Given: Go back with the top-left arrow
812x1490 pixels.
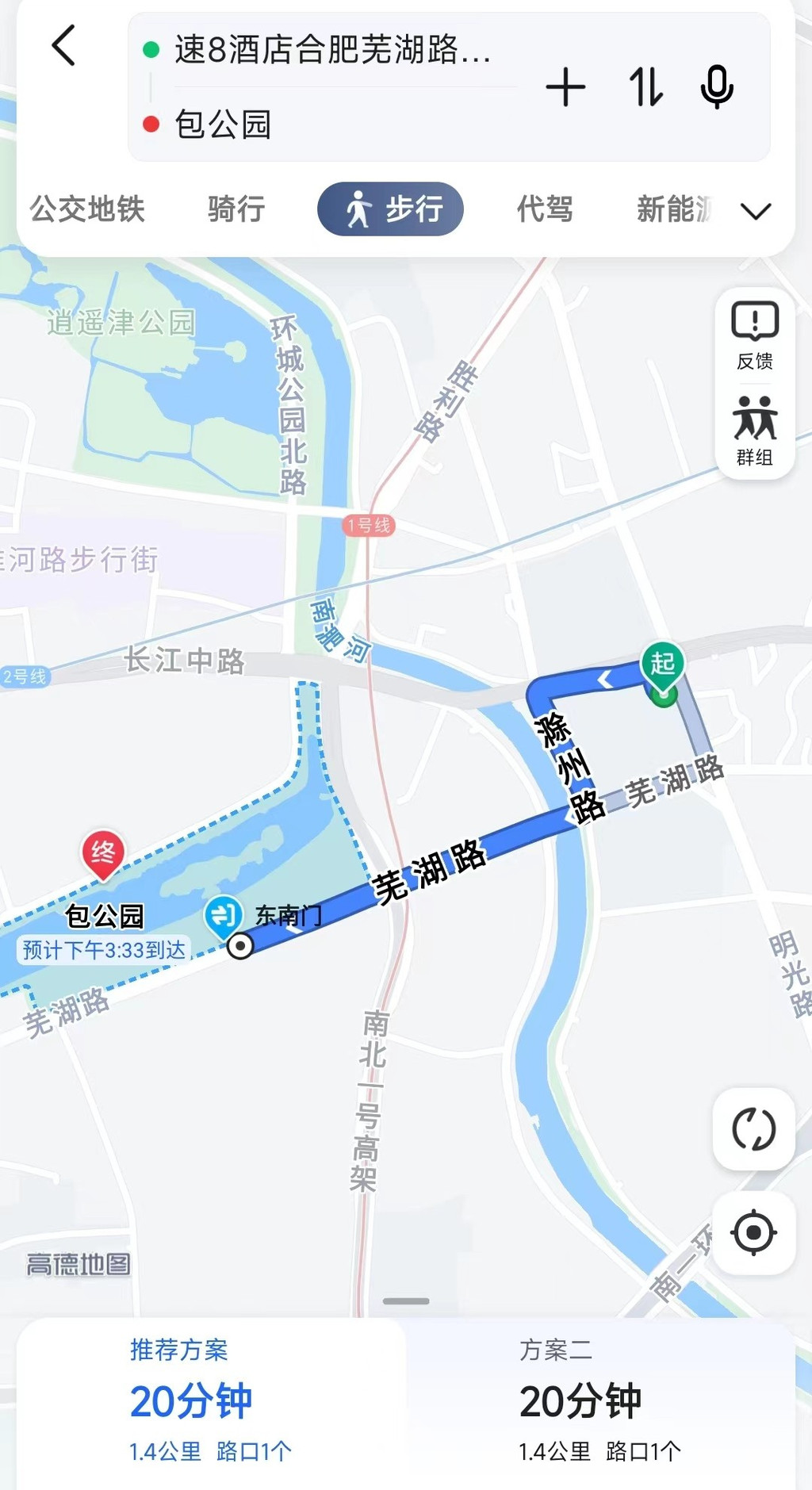Looking at the screenshot, I should [64, 45].
